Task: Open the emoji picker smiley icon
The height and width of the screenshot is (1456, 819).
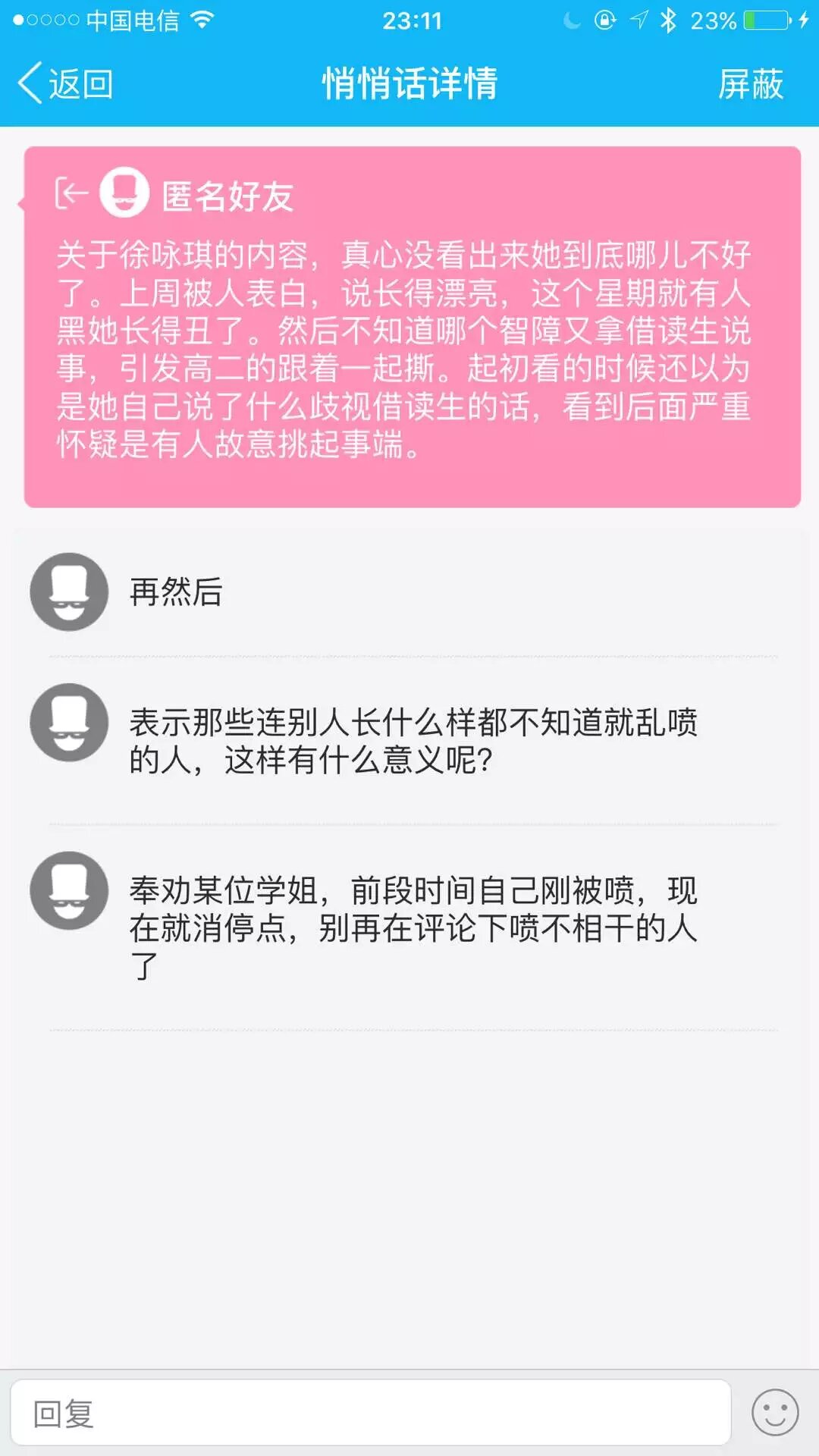Action: pos(774,1413)
